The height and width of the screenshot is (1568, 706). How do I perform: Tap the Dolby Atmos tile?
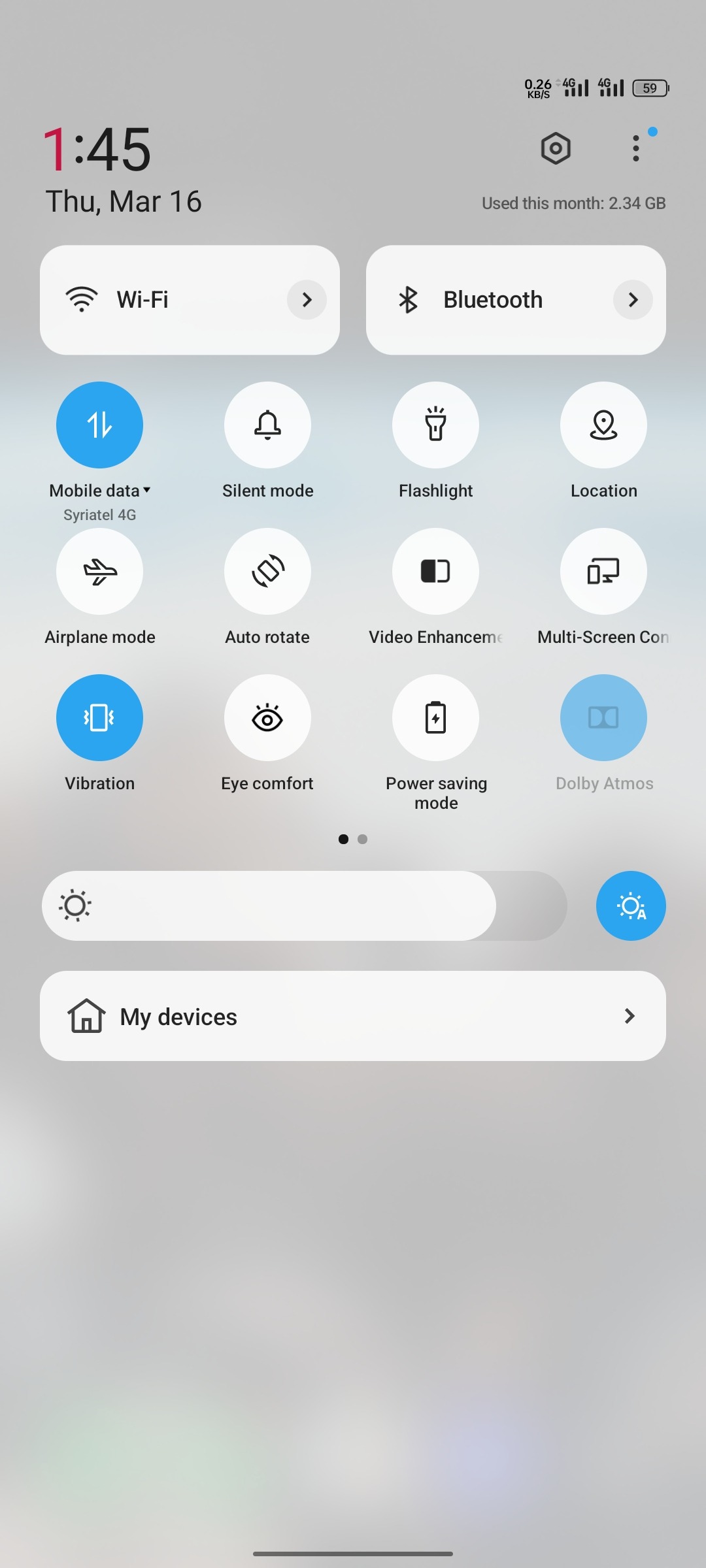tap(603, 718)
